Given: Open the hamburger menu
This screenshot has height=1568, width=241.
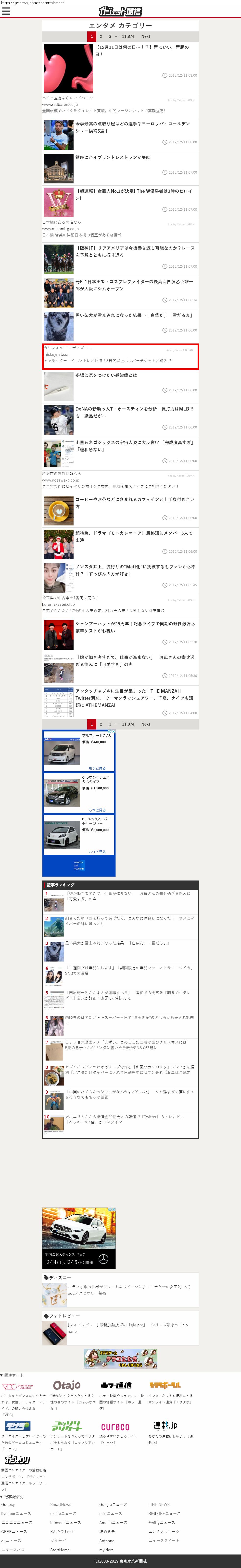Looking at the screenshot, I should (6, 11).
